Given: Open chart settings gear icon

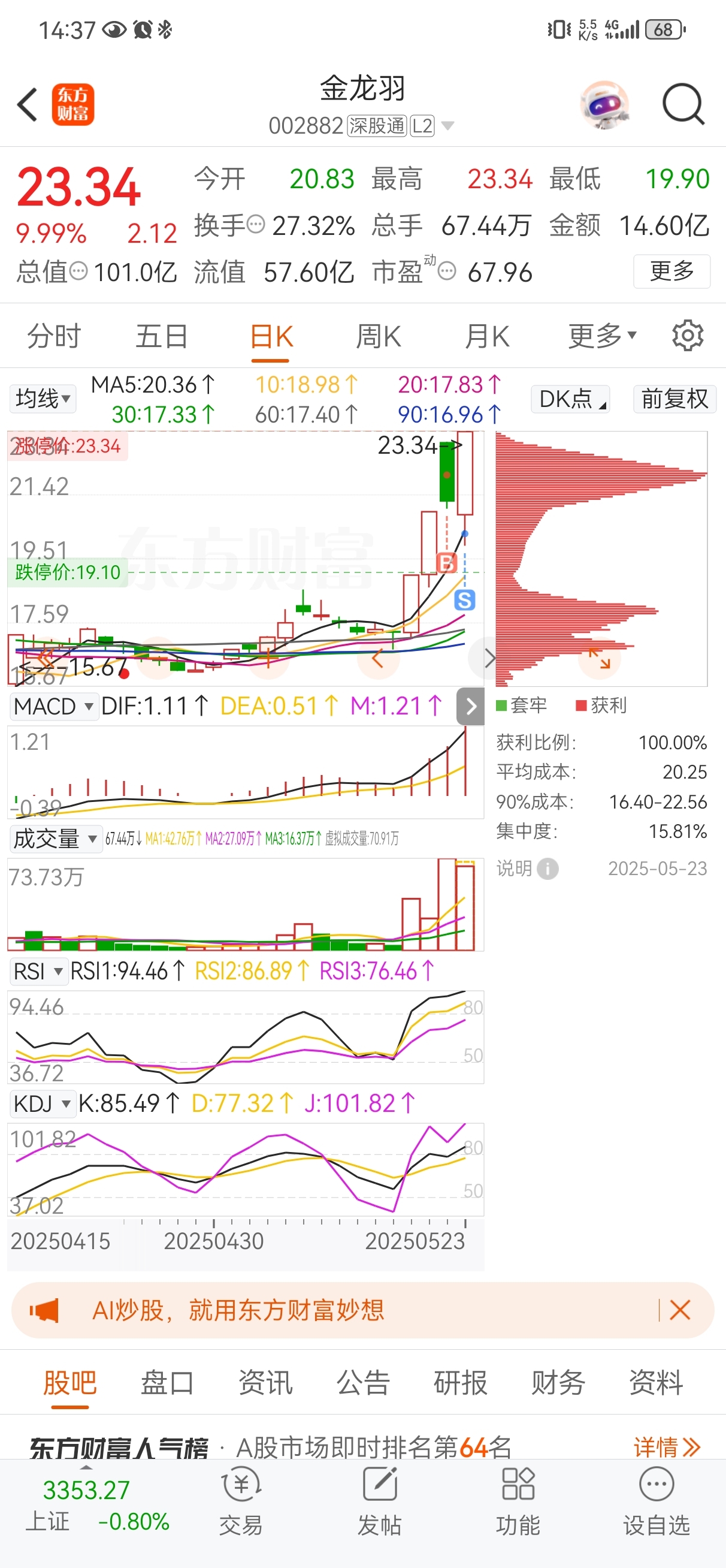Looking at the screenshot, I should pos(688,336).
